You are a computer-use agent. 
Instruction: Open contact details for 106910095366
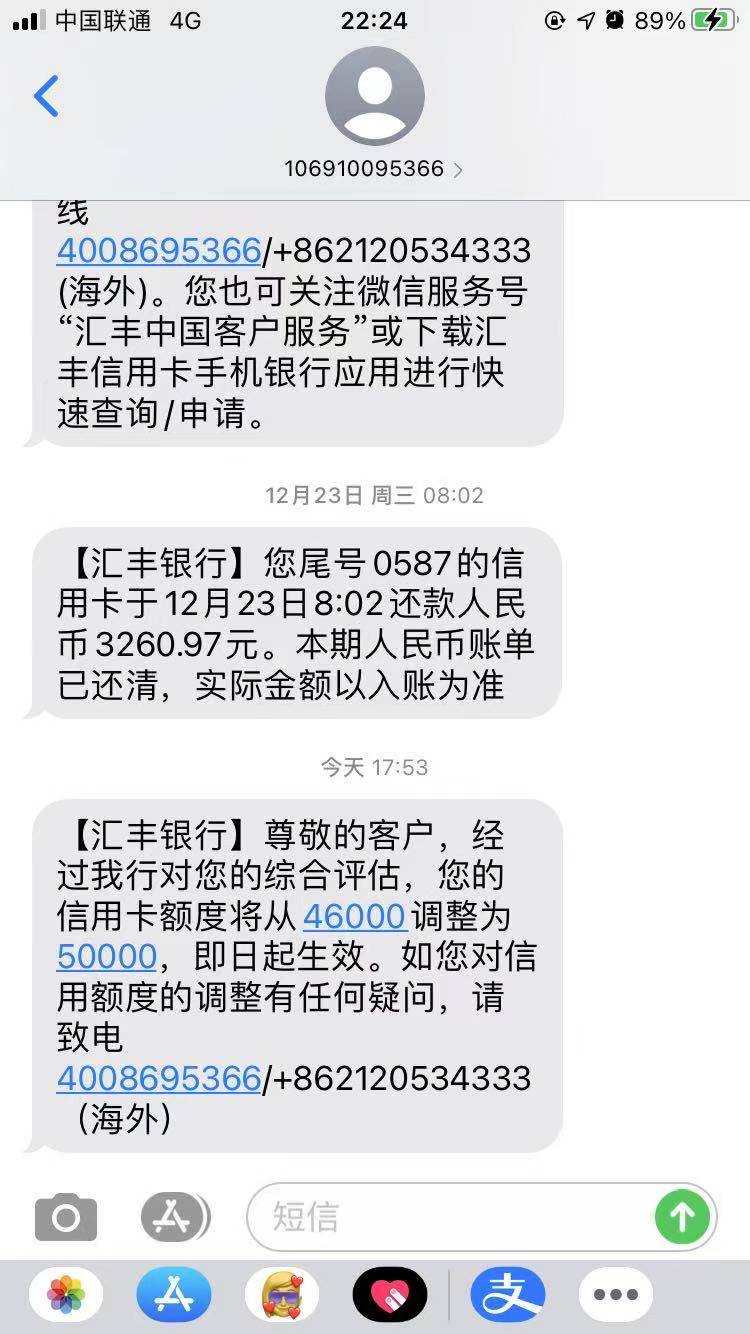click(374, 168)
